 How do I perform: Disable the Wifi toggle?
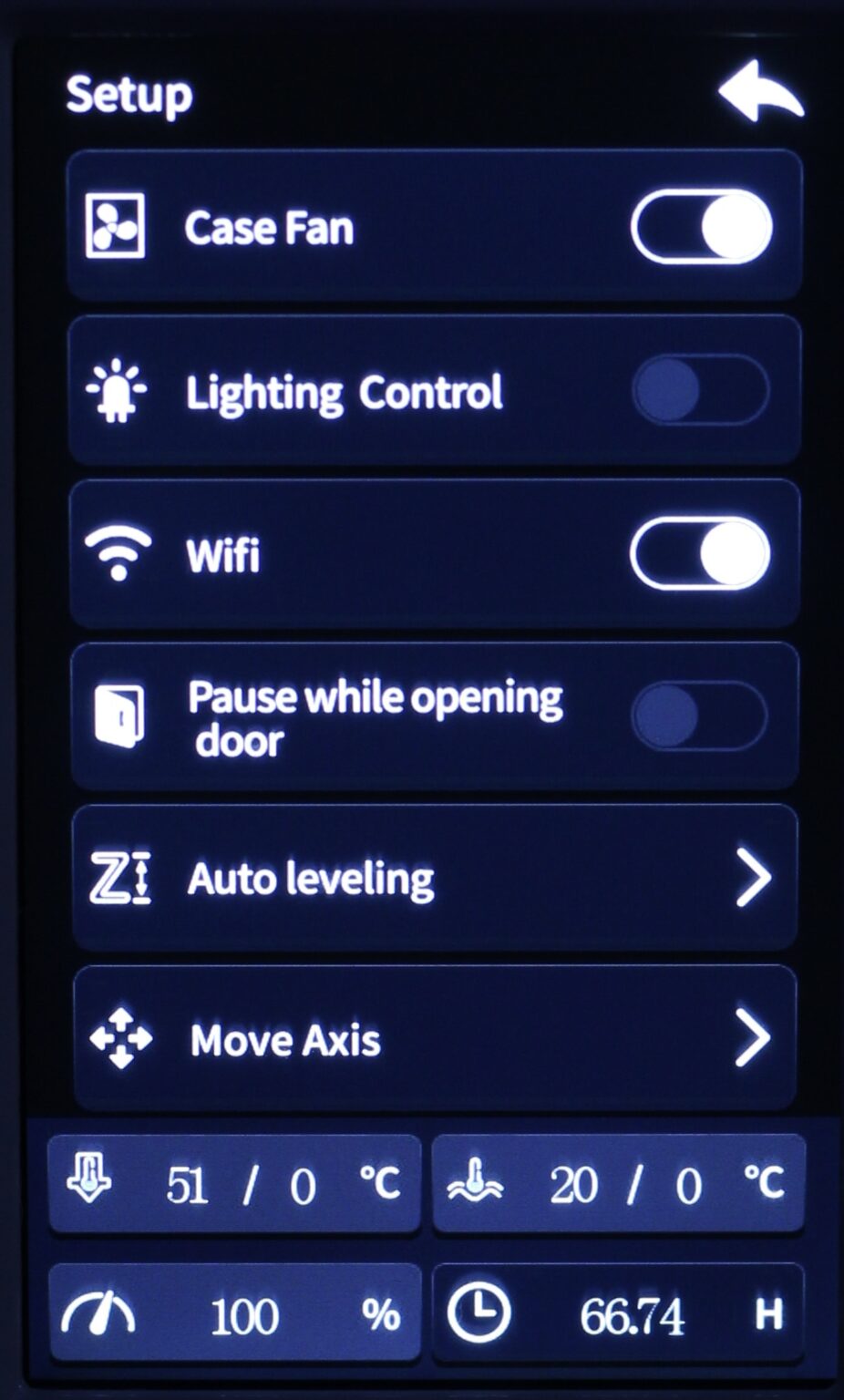pyautogui.click(x=700, y=554)
